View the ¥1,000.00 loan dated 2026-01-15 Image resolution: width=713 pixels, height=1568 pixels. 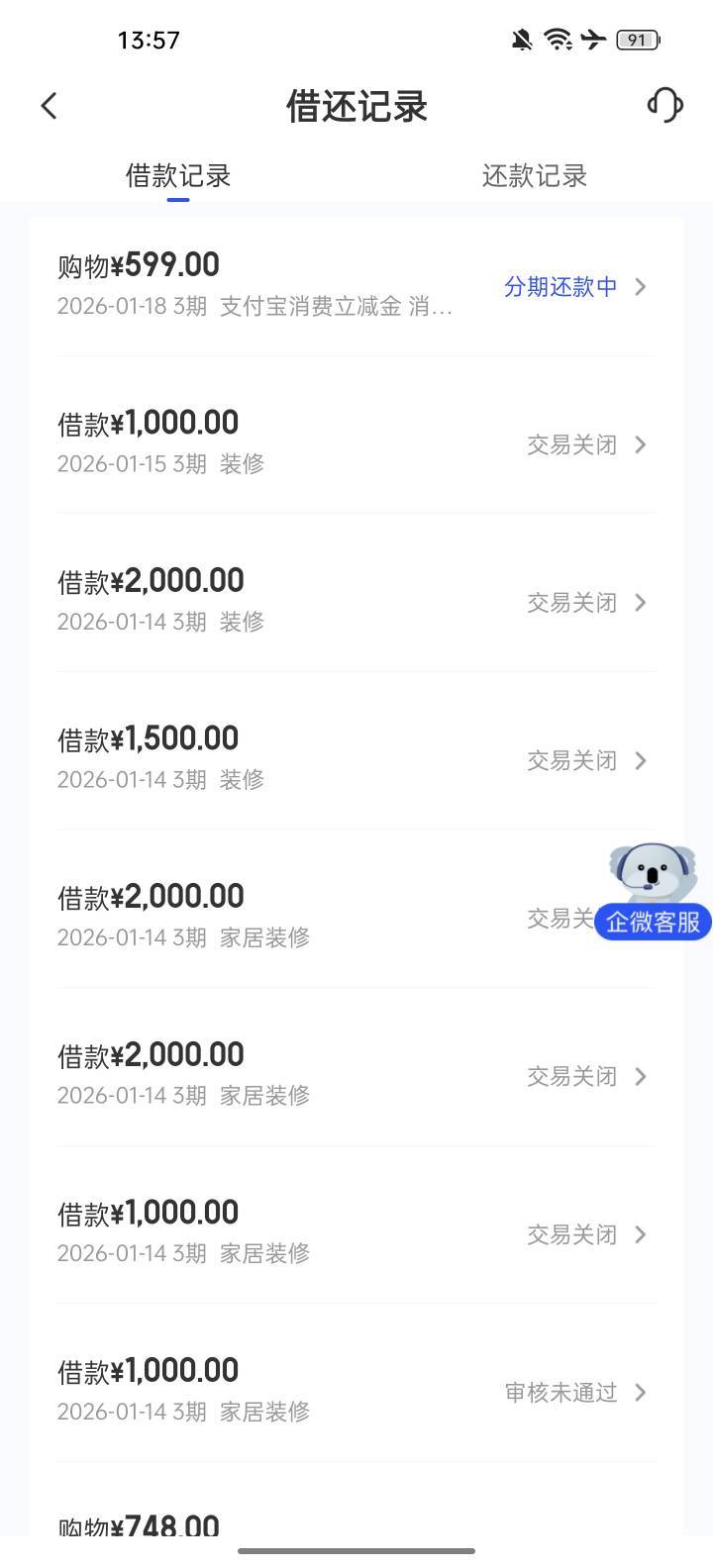tap(356, 442)
